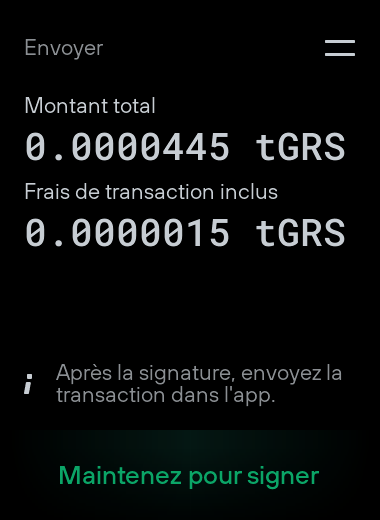This screenshot has height=520, width=380.
Task: Tap Maintenez pour signer button
Action: pos(189,475)
